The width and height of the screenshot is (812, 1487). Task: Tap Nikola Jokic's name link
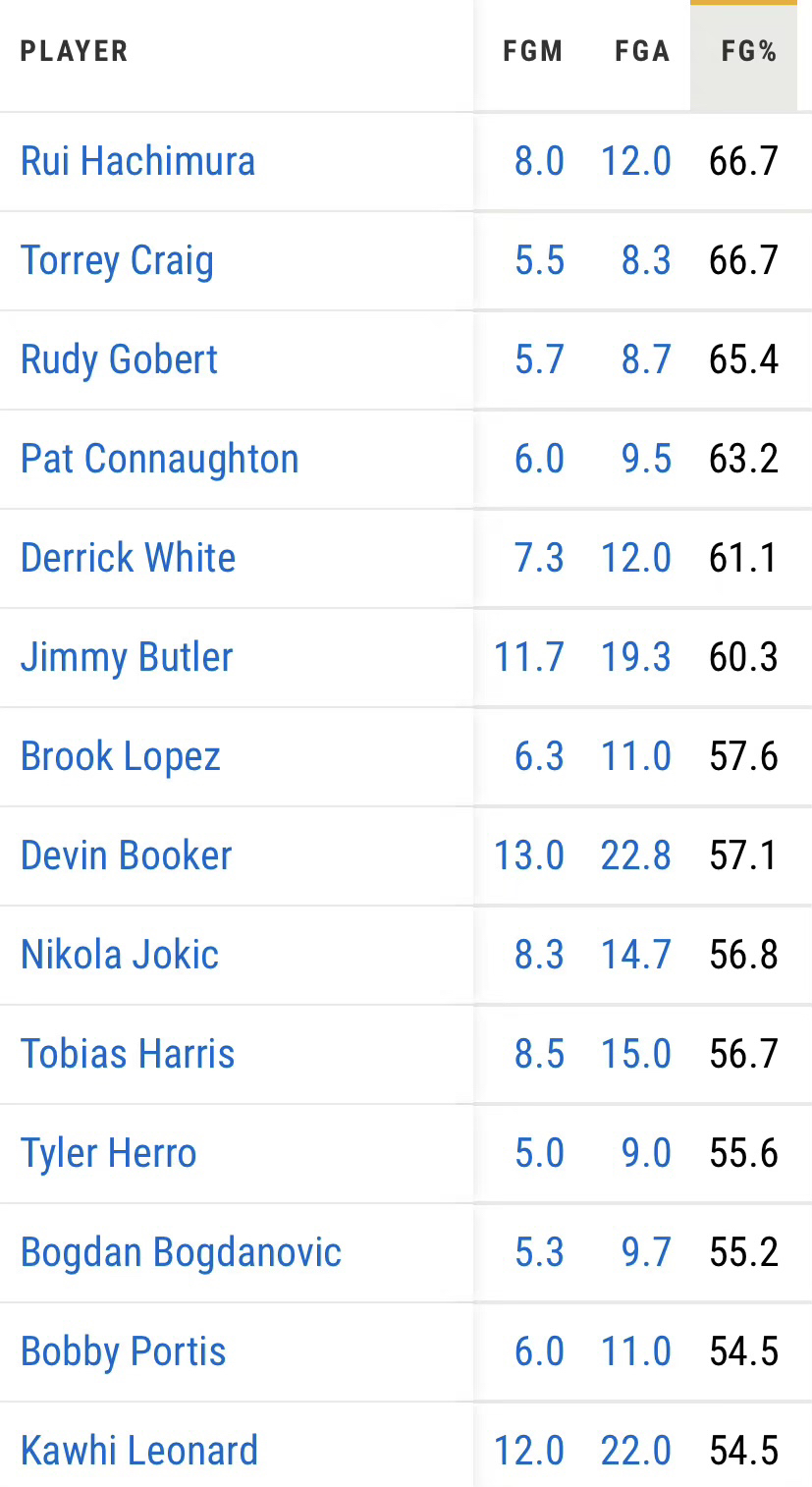pyautogui.click(x=120, y=955)
